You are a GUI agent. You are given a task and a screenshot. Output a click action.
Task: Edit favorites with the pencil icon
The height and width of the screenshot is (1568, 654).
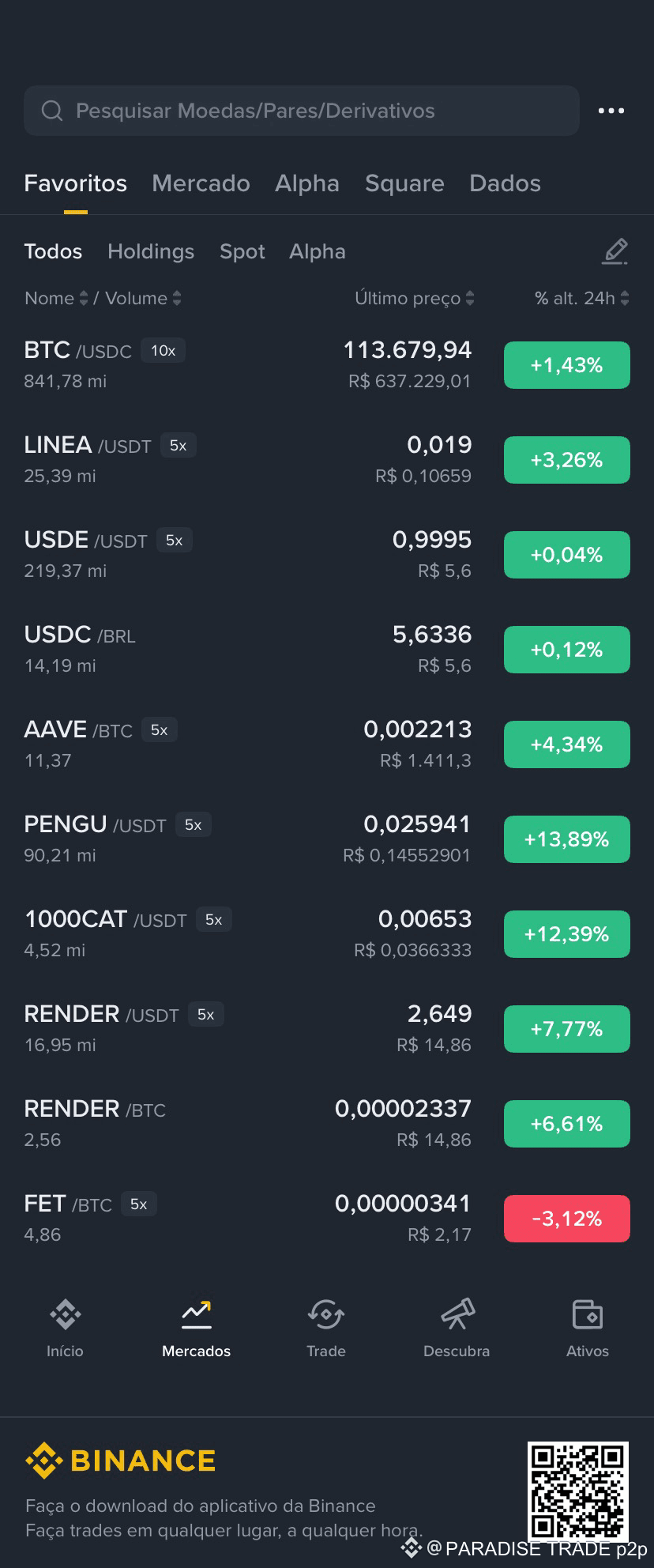coord(615,251)
